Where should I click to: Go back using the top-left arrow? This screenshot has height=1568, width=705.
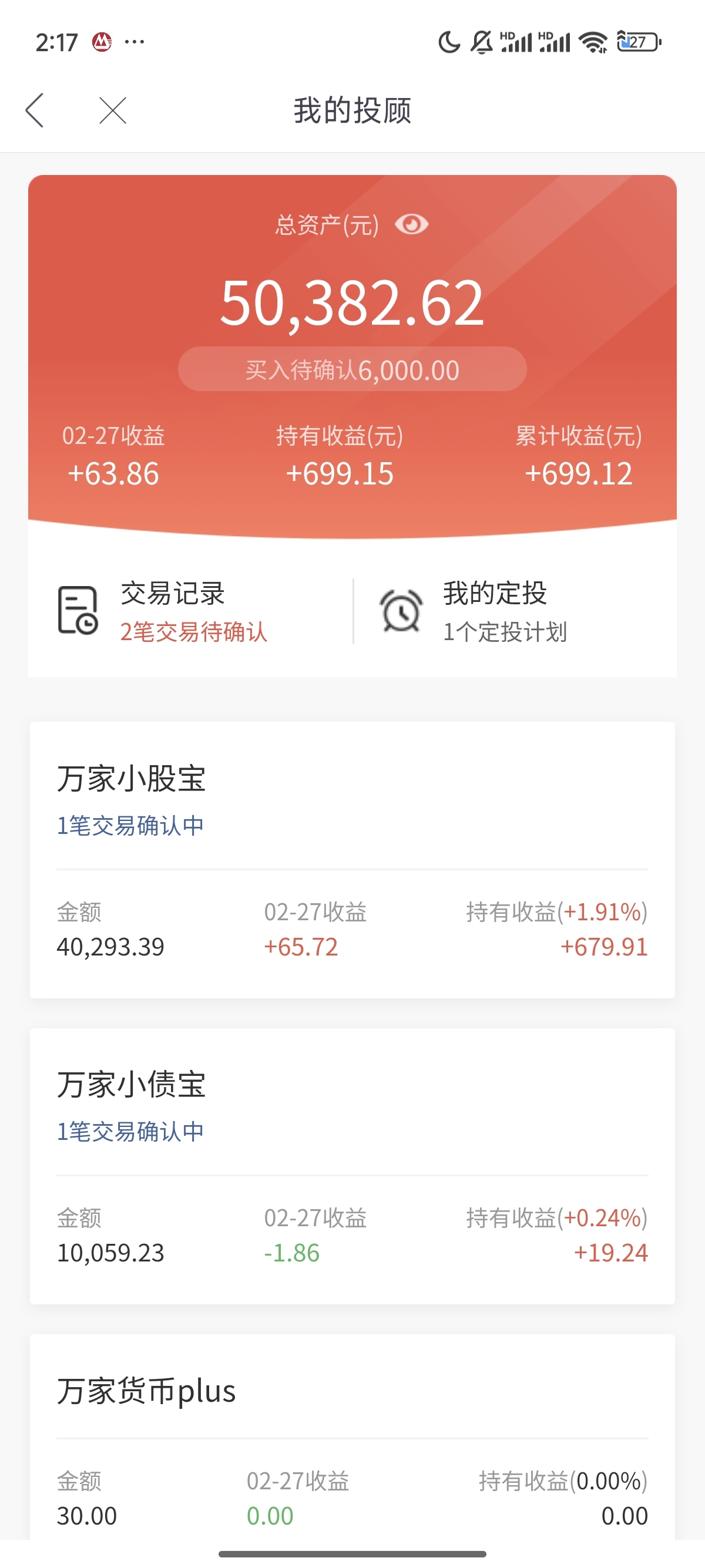[35, 110]
